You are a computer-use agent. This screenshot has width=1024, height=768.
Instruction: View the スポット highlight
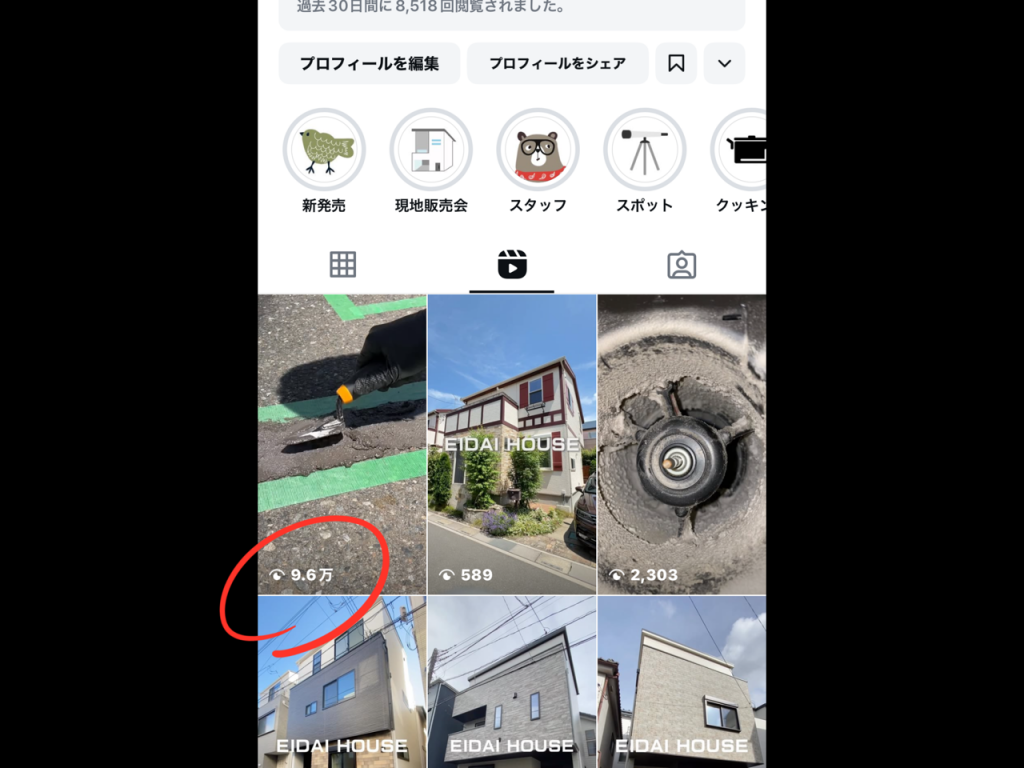[645, 151]
